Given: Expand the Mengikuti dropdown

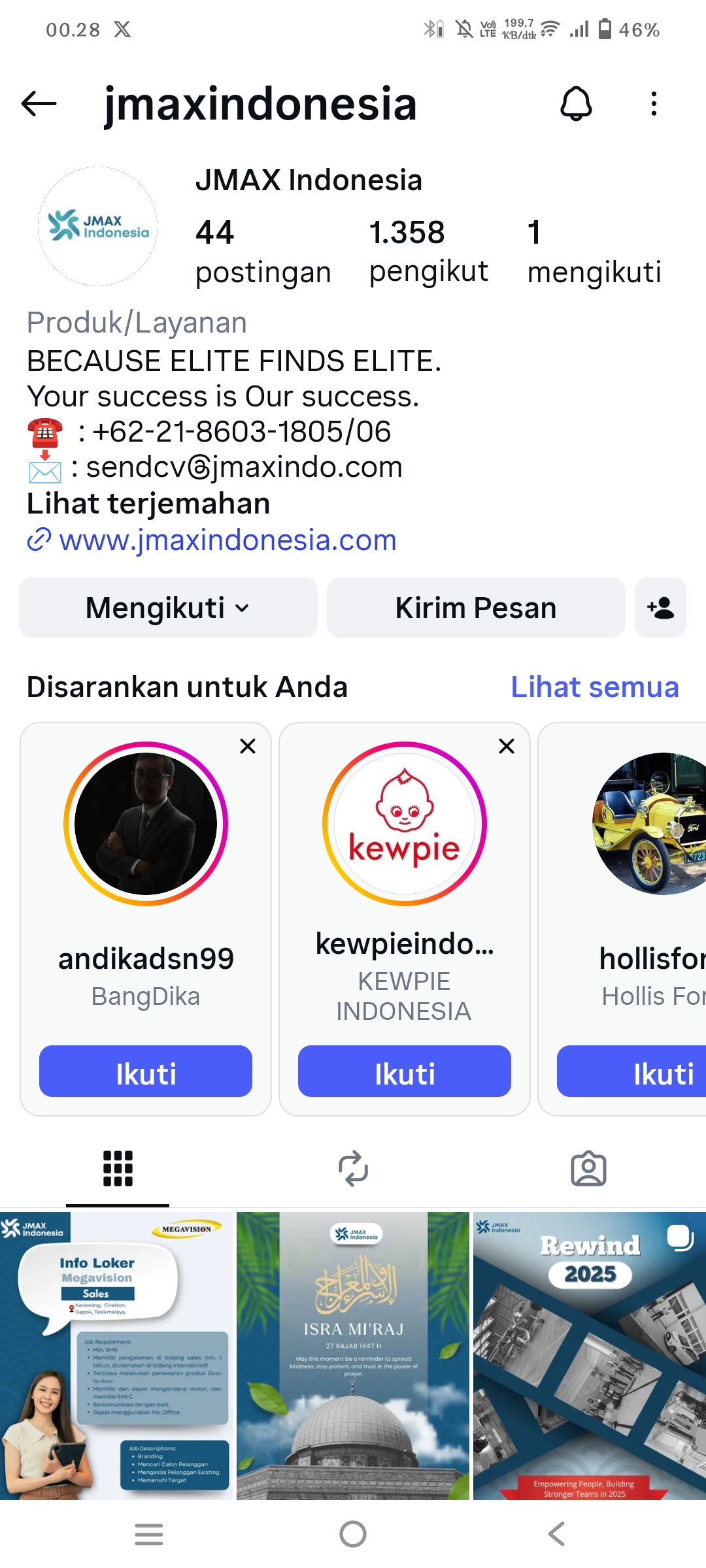Looking at the screenshot, I should click(x=168, y=608).
